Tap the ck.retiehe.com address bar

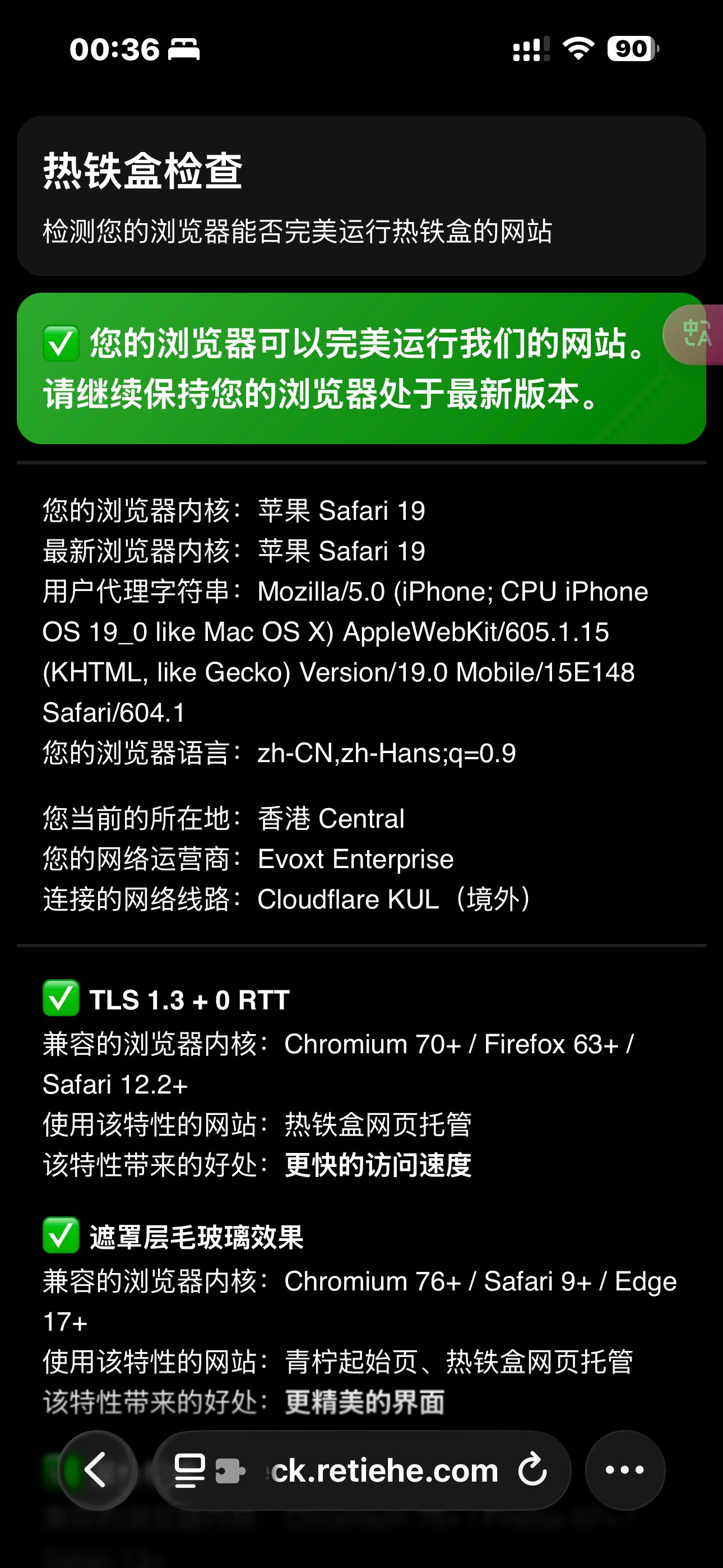[x=384, y=1470]
